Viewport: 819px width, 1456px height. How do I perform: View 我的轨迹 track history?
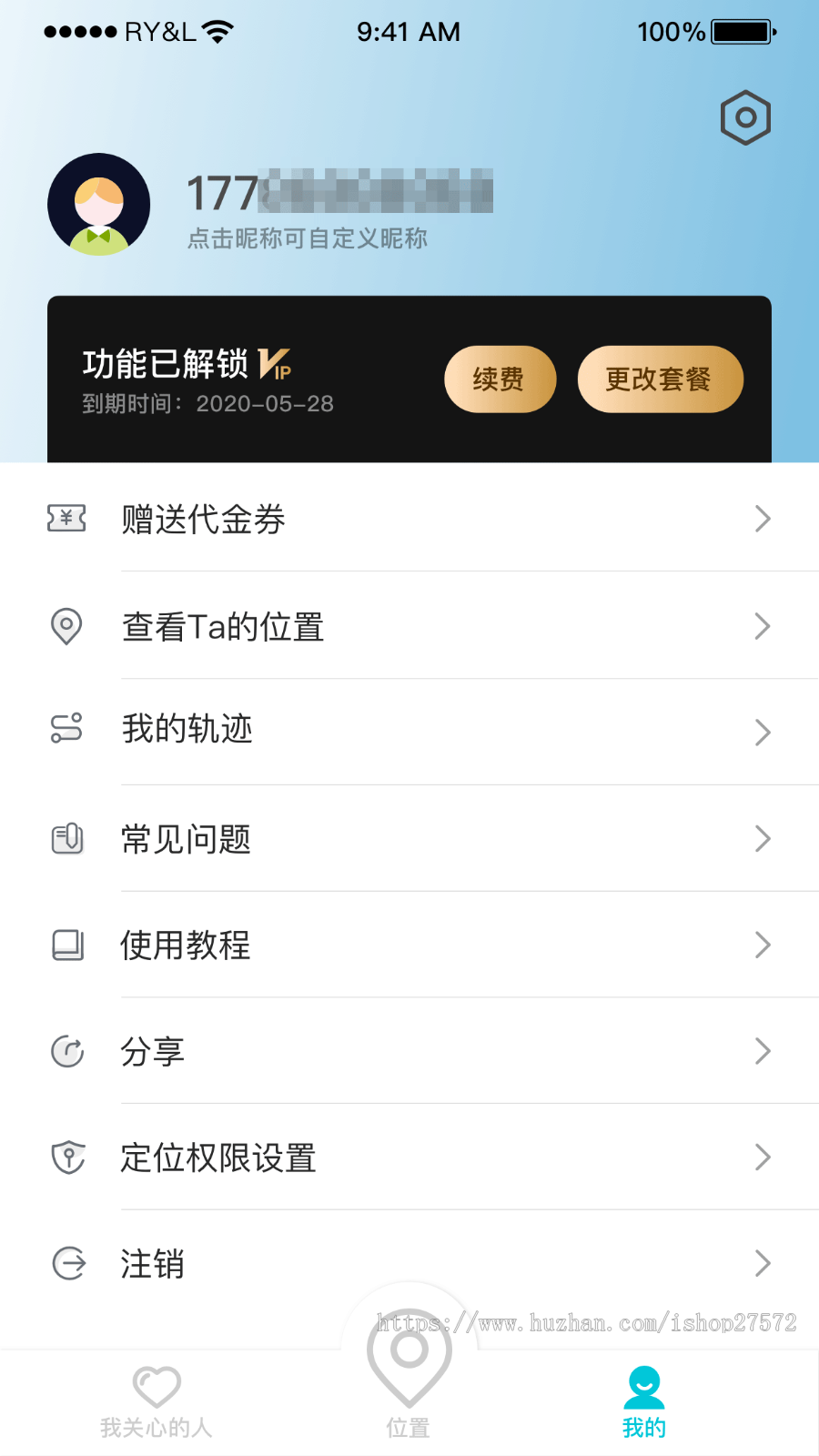tap(409, 732)
